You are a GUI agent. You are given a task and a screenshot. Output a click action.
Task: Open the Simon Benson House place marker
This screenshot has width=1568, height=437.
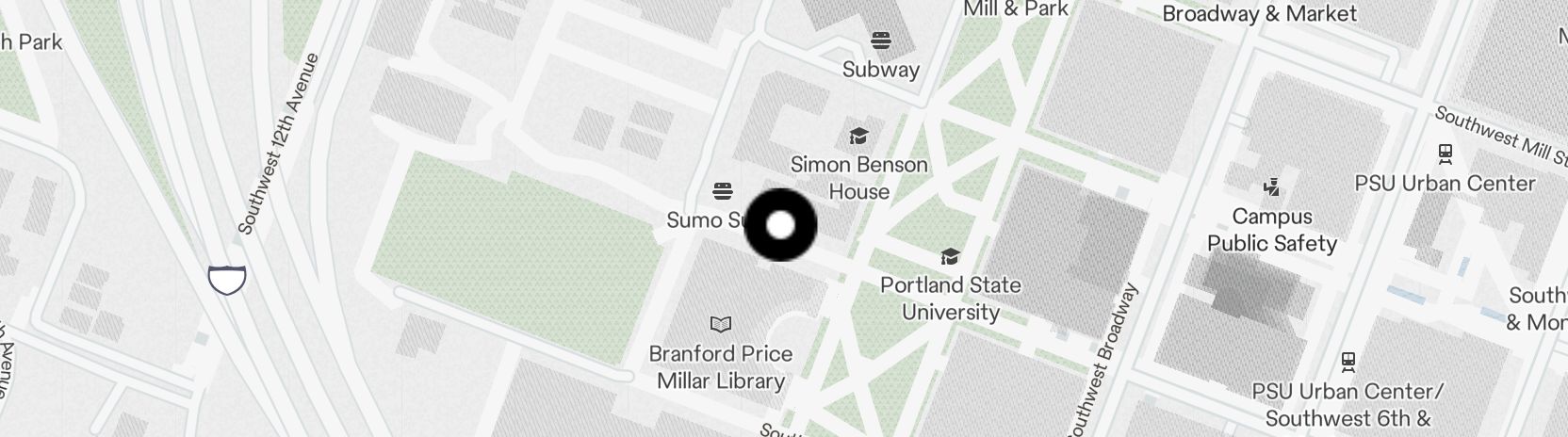click(x=857, y=137)
